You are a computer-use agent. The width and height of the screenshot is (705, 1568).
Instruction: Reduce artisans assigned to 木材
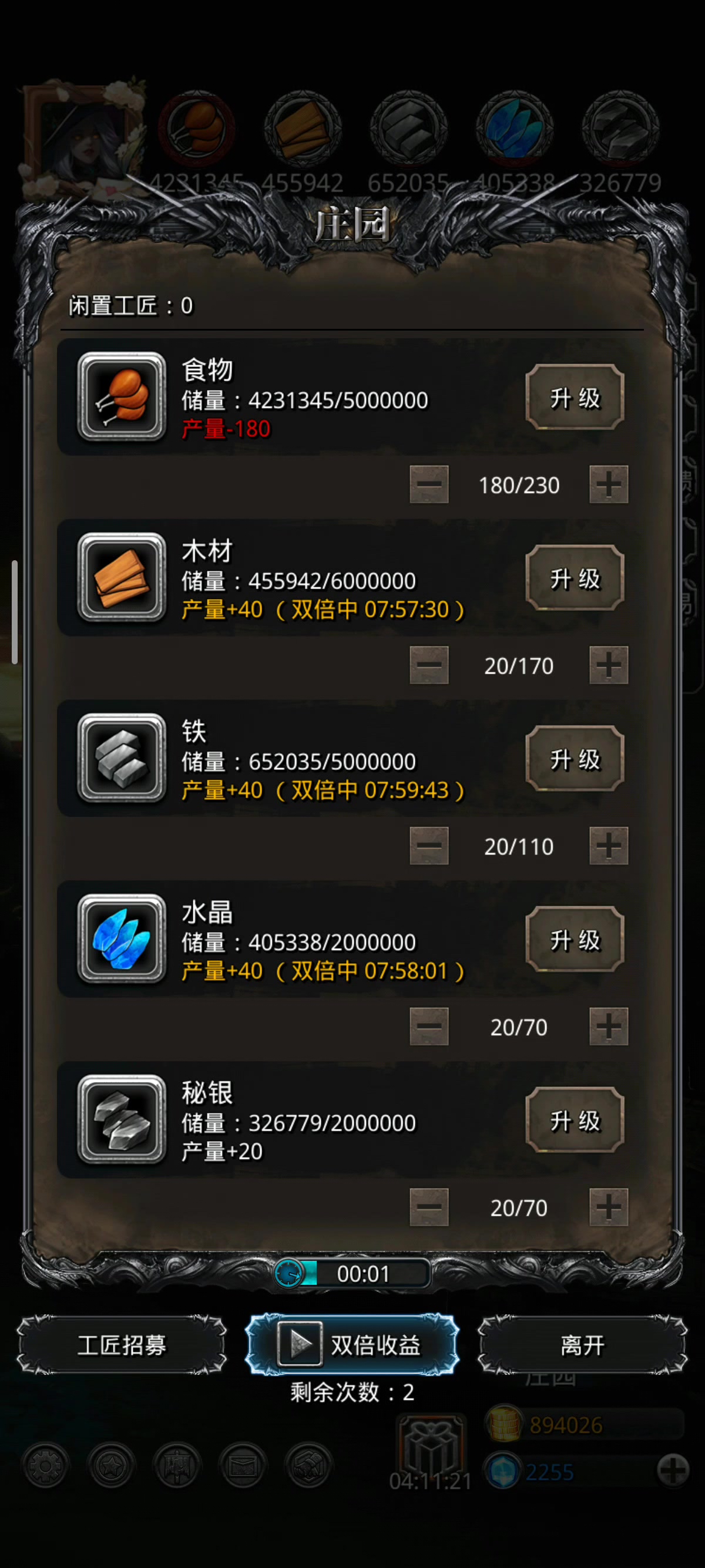tap(429, 665)
